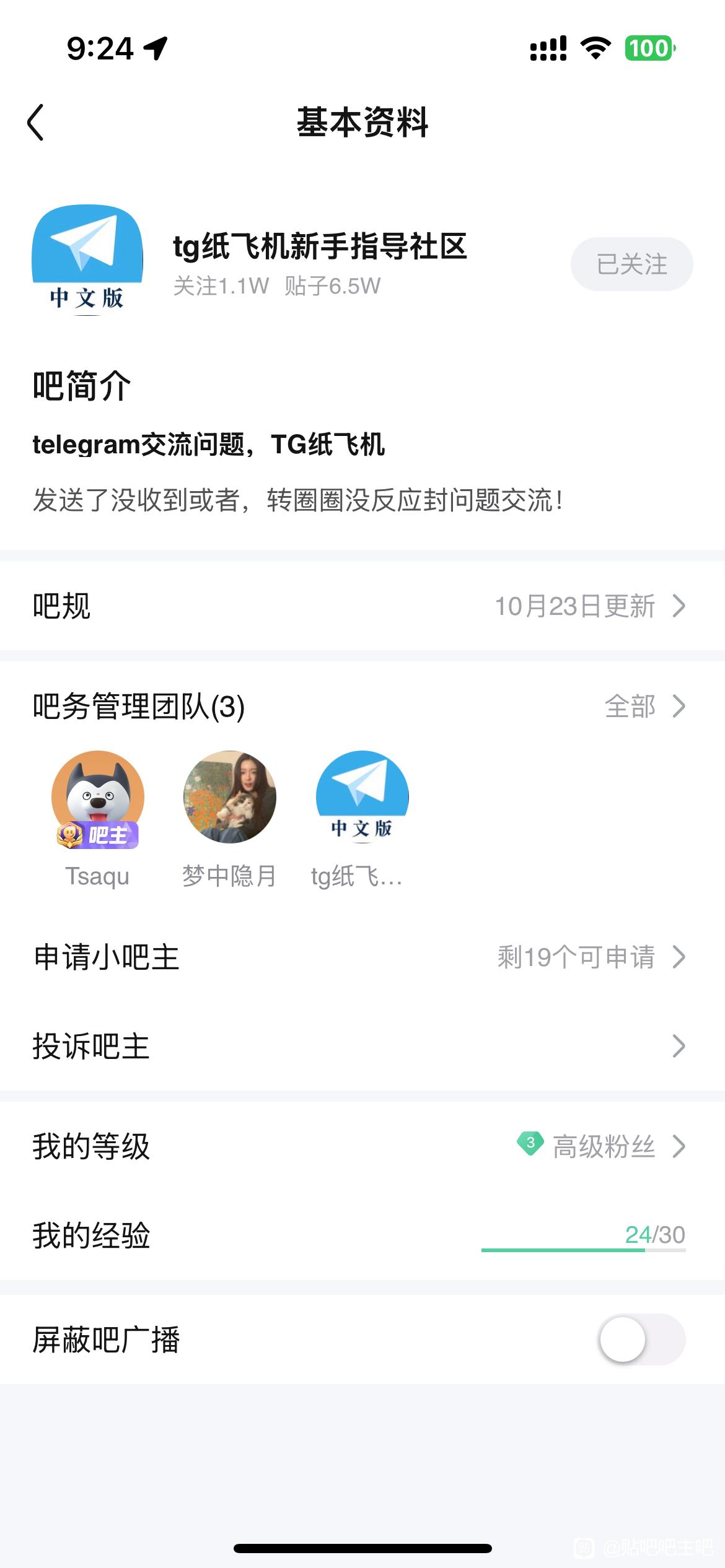Open 我的等级 level details
725x1568 pixels.
point(362,1146)
